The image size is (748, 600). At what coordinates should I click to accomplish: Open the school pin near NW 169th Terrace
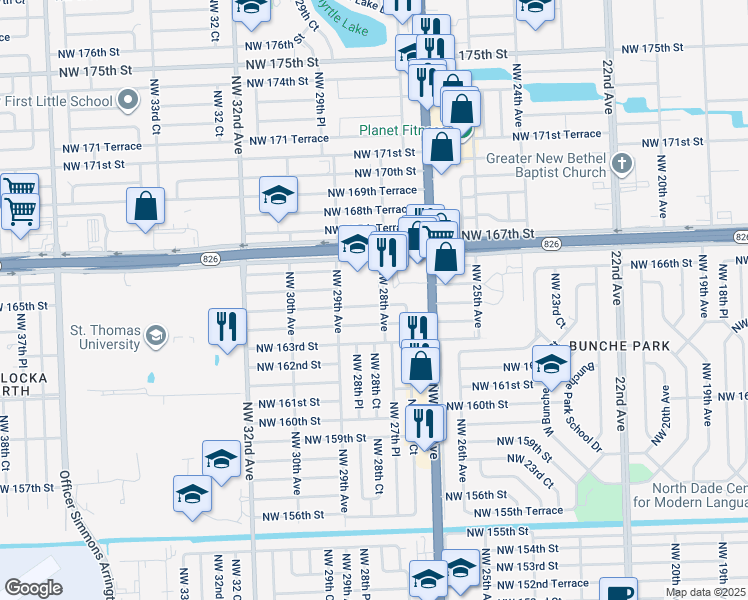click(x=279, y=199)
